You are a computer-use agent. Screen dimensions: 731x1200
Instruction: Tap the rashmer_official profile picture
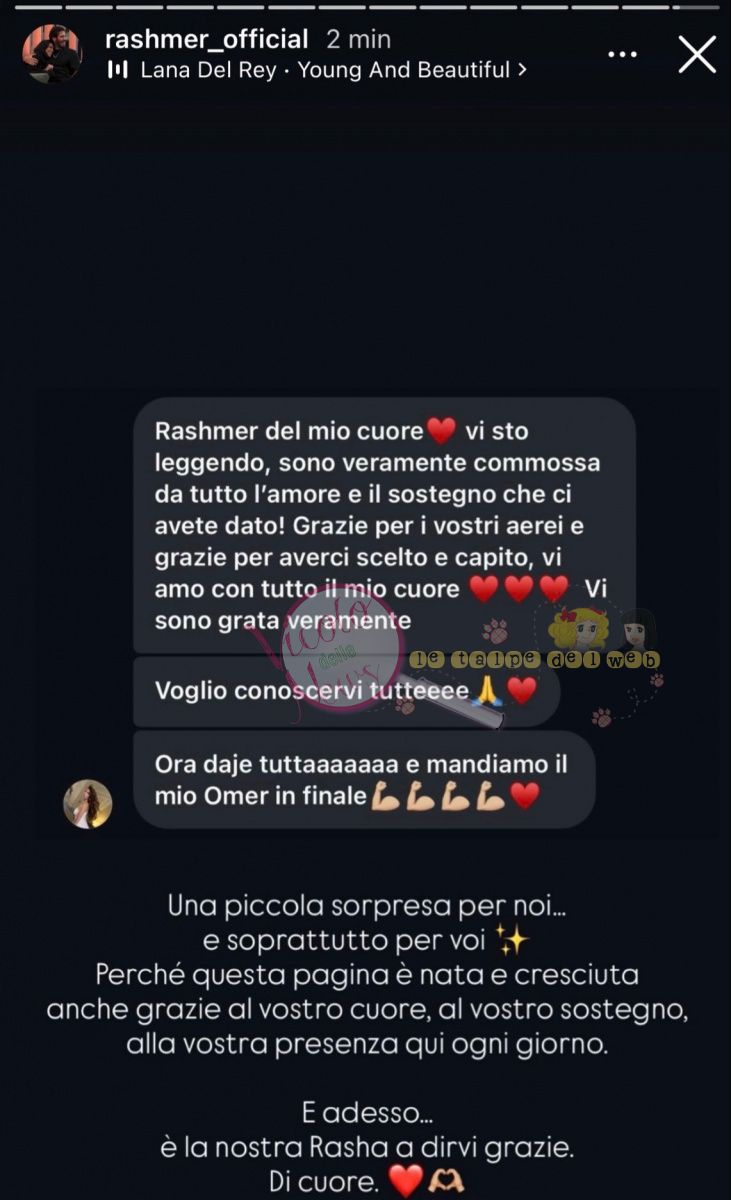(52, 54)
